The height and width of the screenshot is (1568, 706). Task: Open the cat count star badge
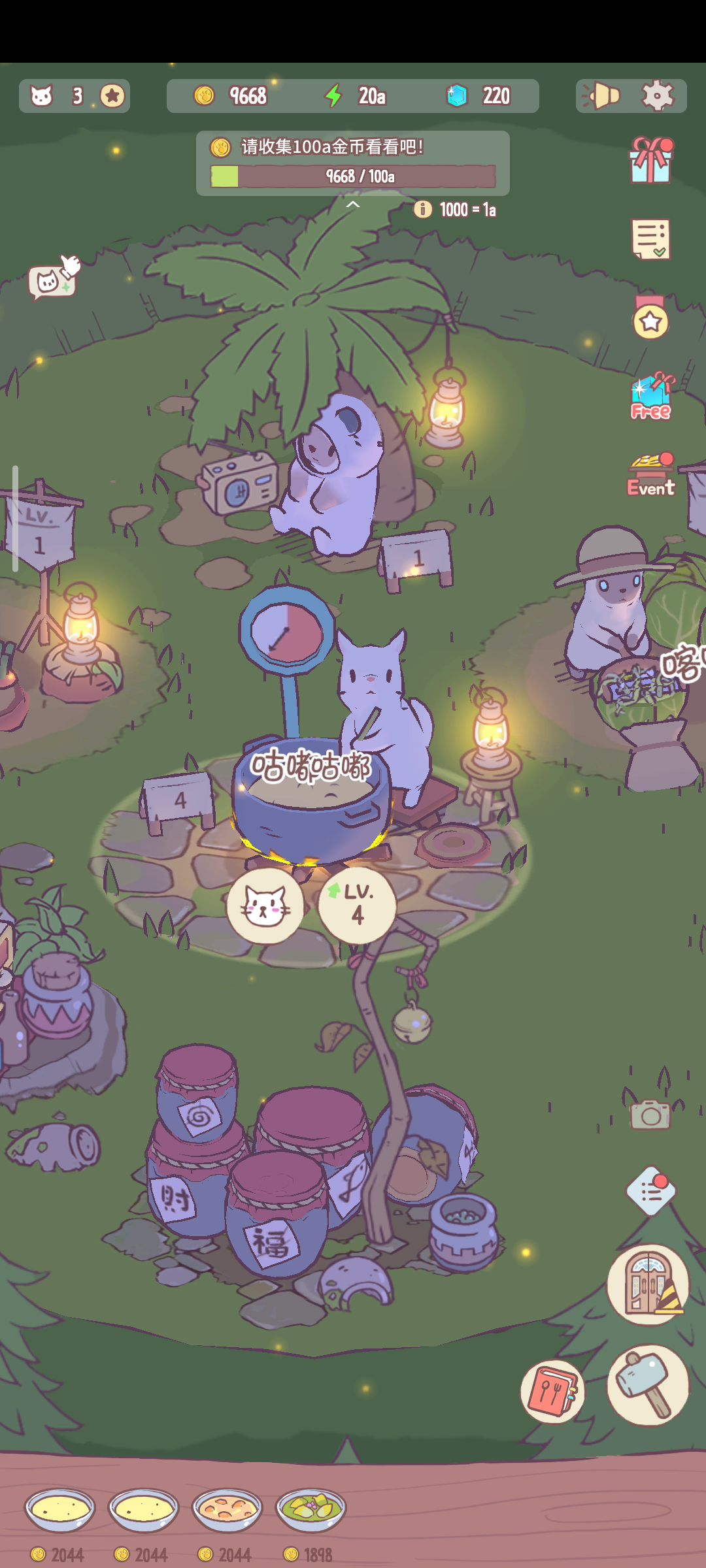pos(112,96)
